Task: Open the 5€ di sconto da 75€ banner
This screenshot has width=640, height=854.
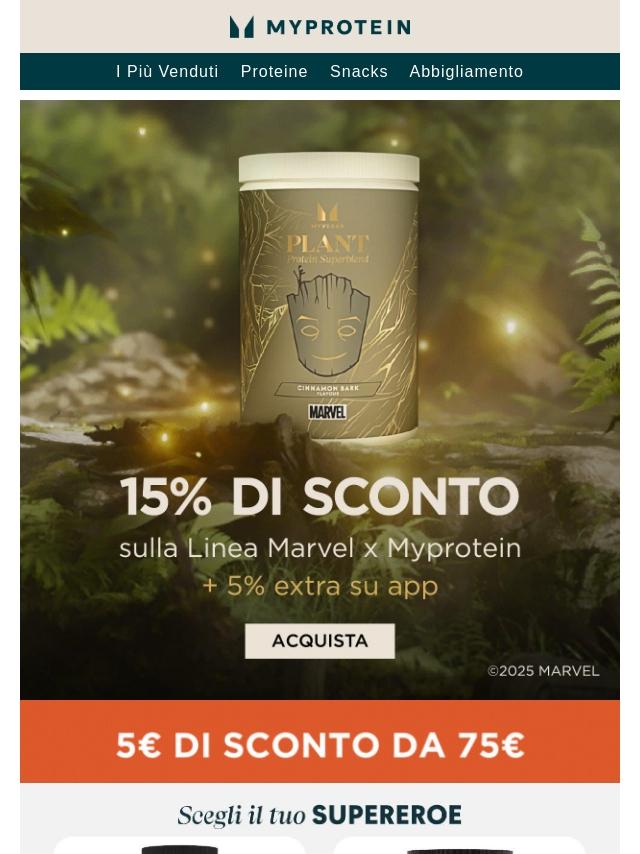Action: coord(320,744)
